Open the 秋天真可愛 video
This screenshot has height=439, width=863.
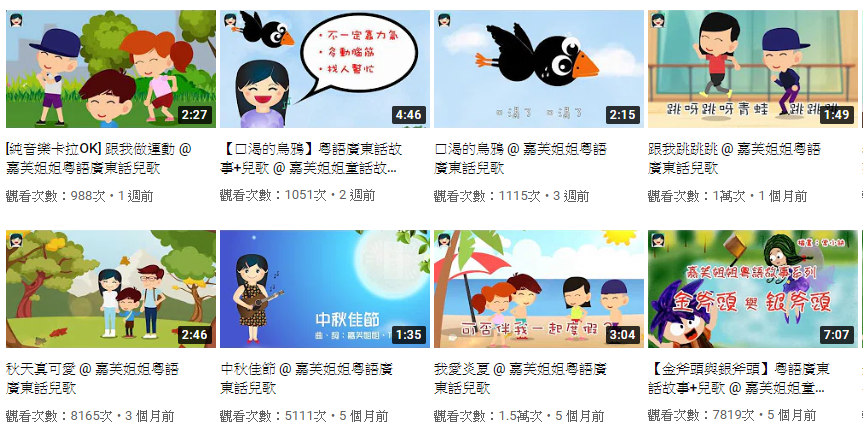110,289
